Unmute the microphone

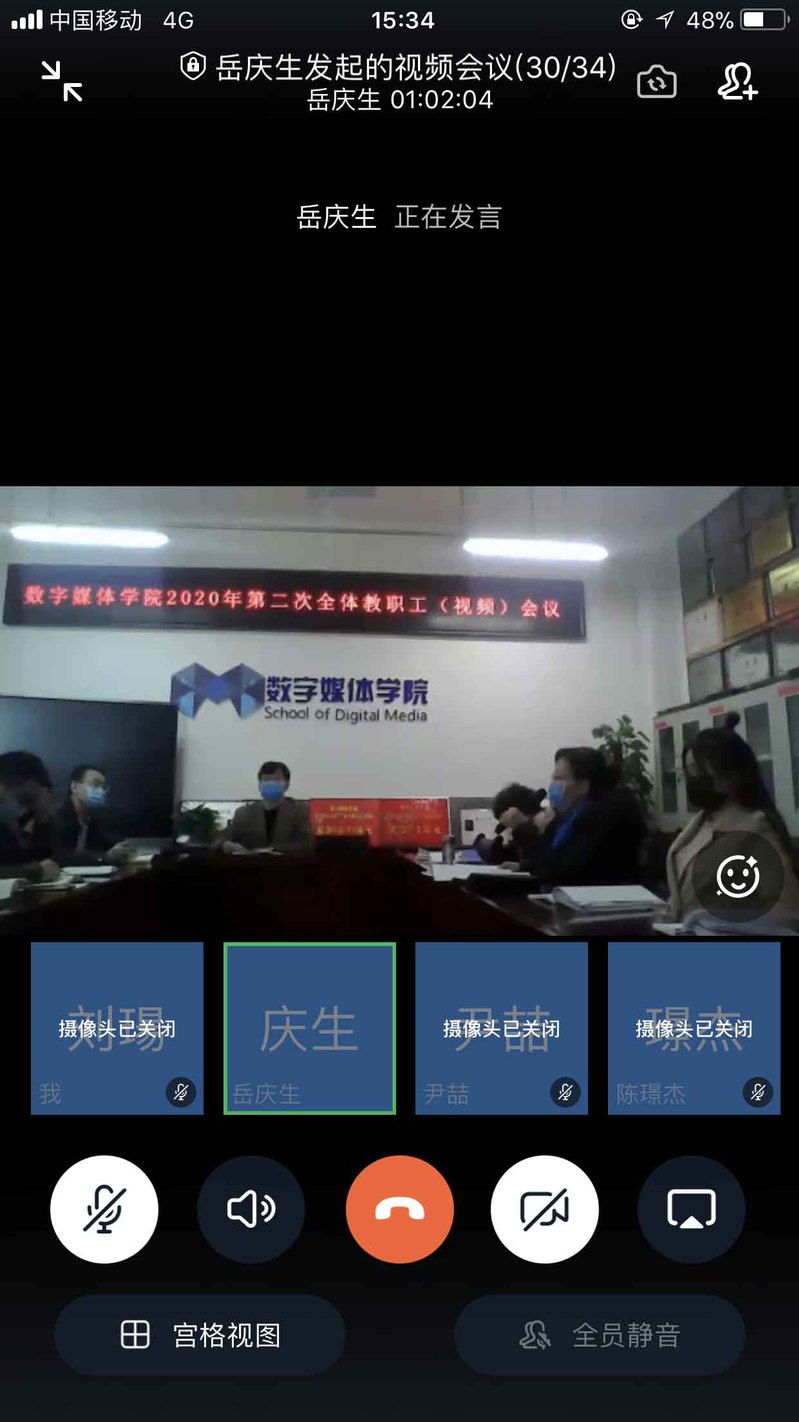coord(104,1210)
